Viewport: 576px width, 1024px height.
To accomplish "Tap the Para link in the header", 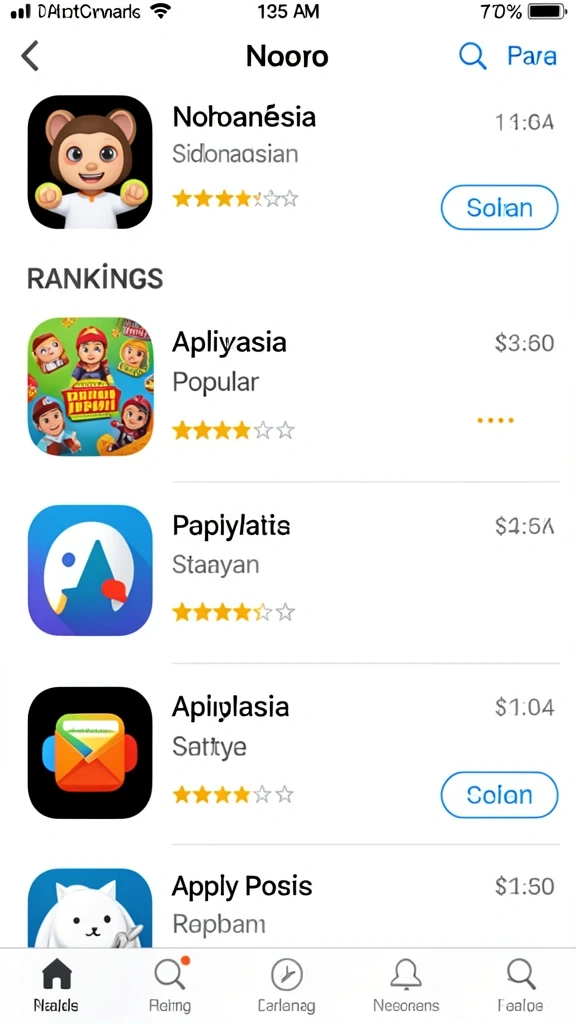I will 532,56.
